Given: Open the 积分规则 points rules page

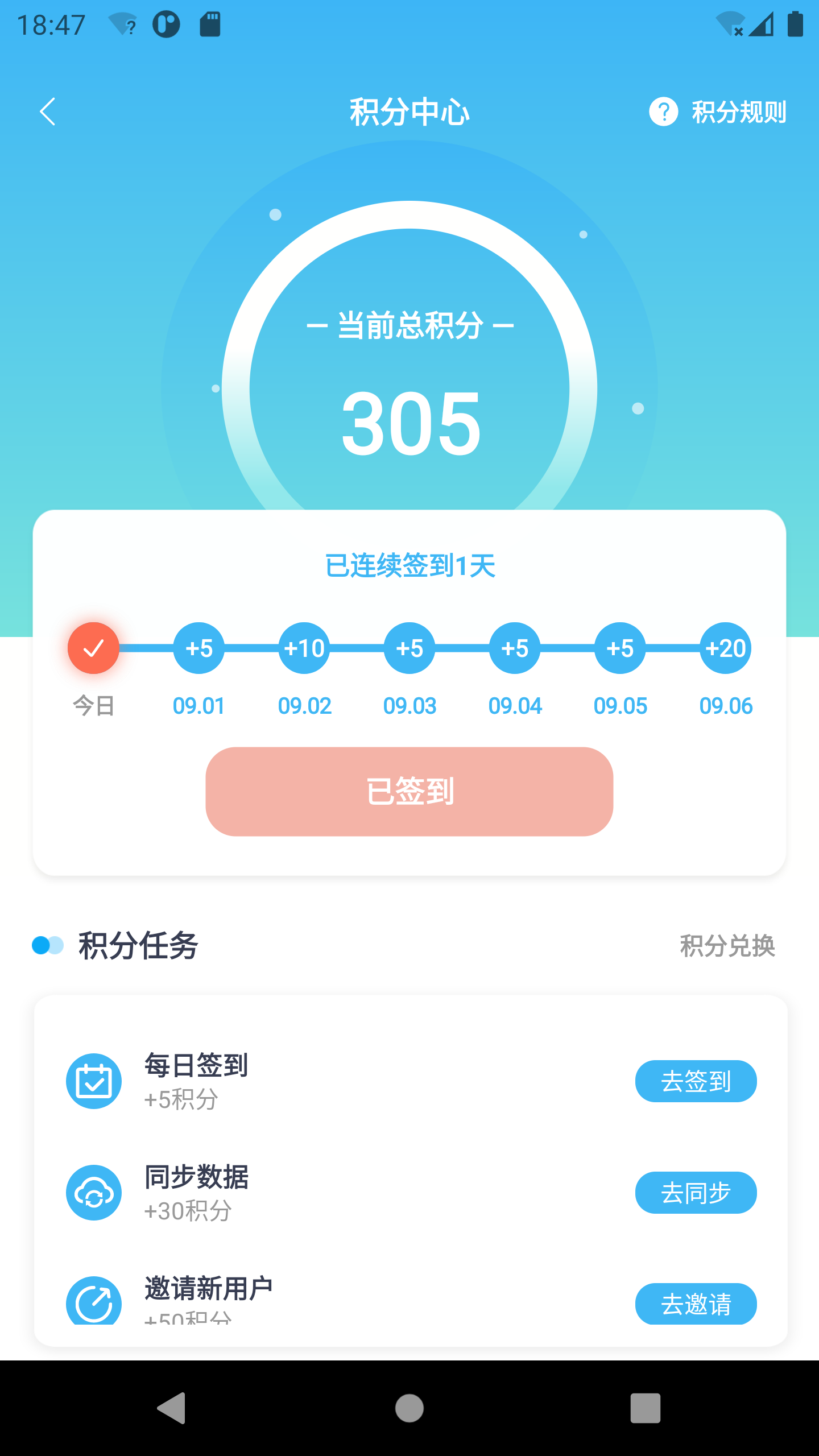Looking at the screenshot, I should pos(719,111).
